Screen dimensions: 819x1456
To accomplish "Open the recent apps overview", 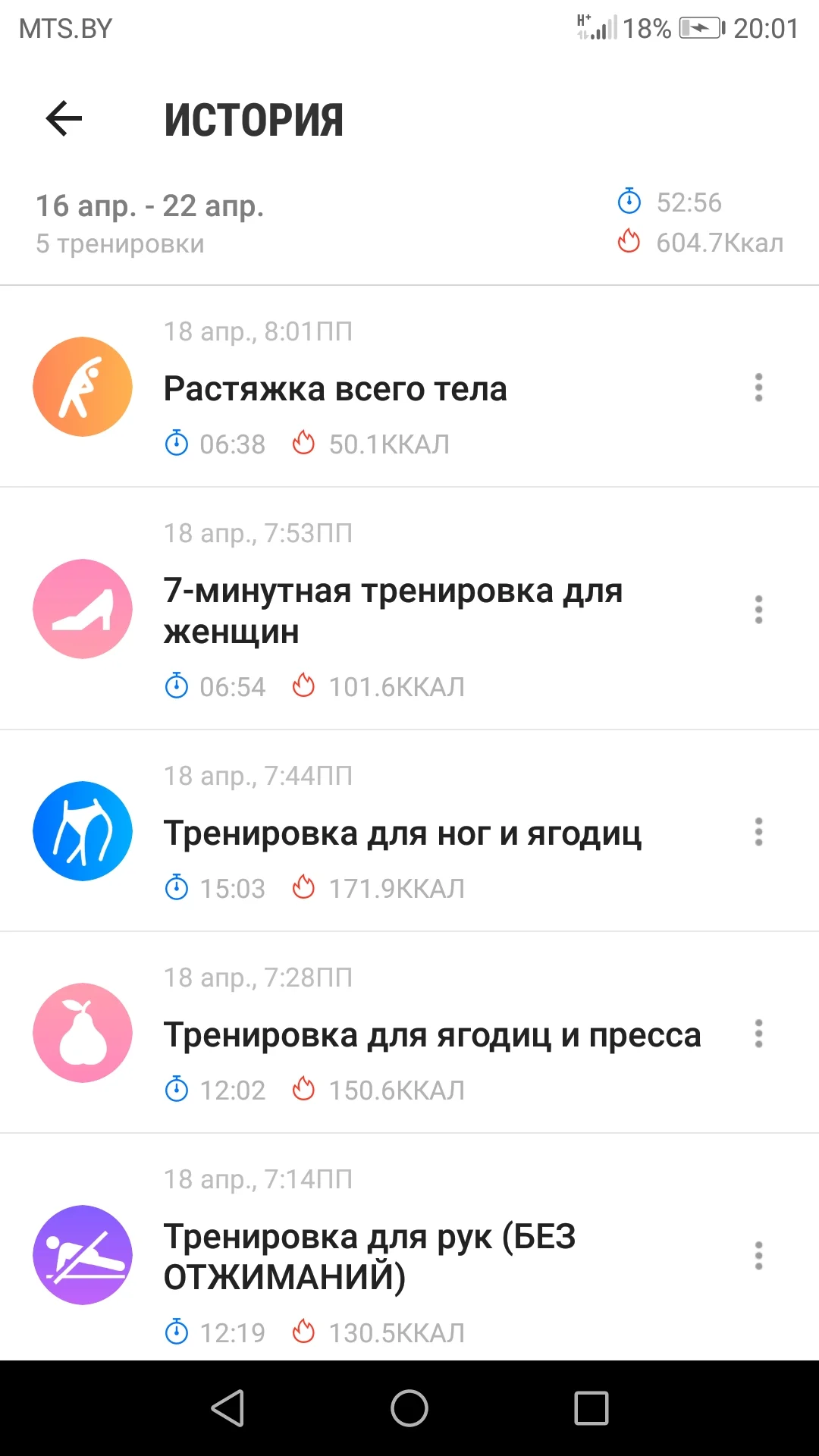I will (591, 1408).
